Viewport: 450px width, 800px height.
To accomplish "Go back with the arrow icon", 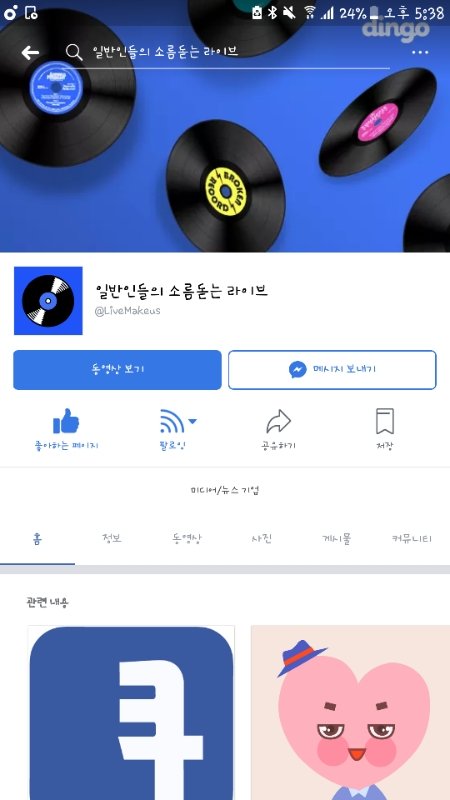I will click(30, 53).
